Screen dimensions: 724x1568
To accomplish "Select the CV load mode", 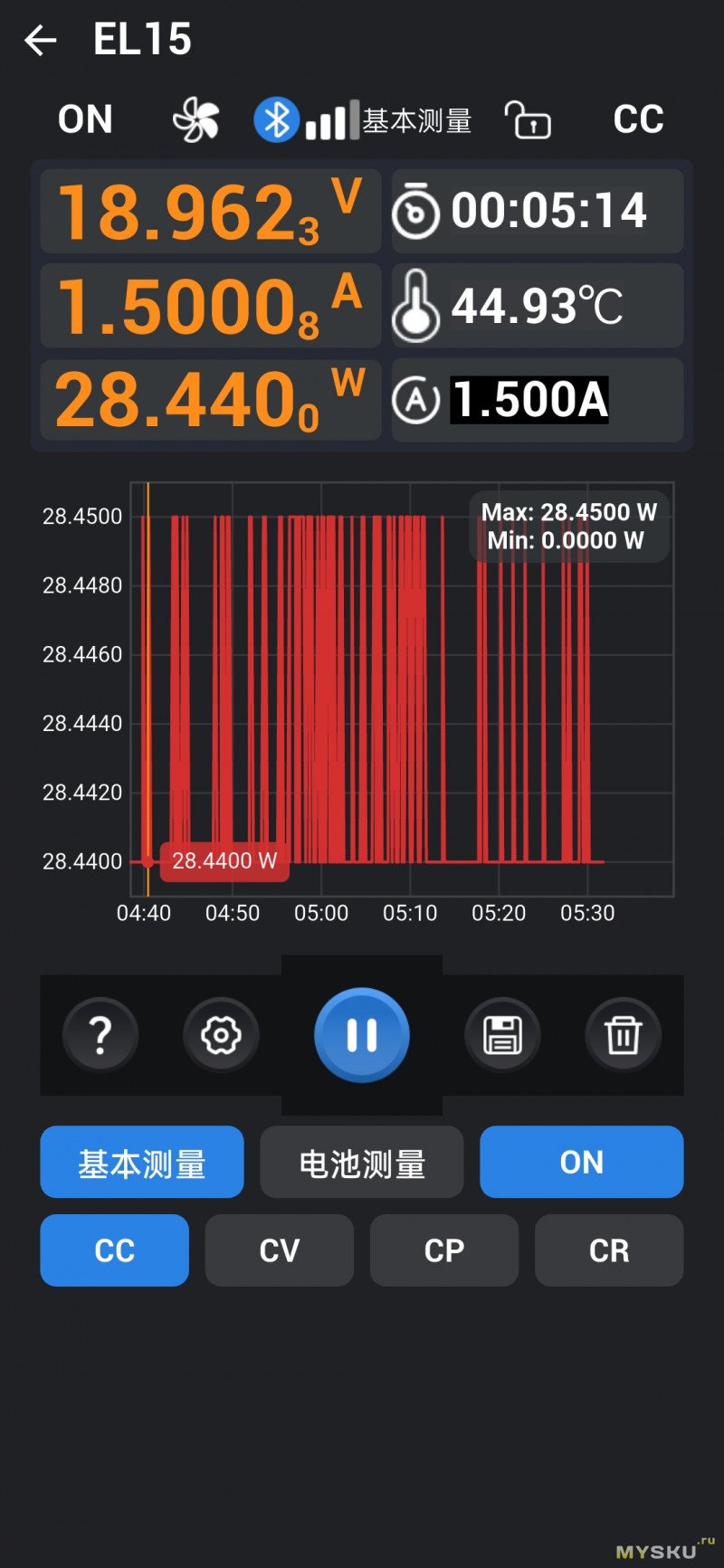I will click(279, 1250).
